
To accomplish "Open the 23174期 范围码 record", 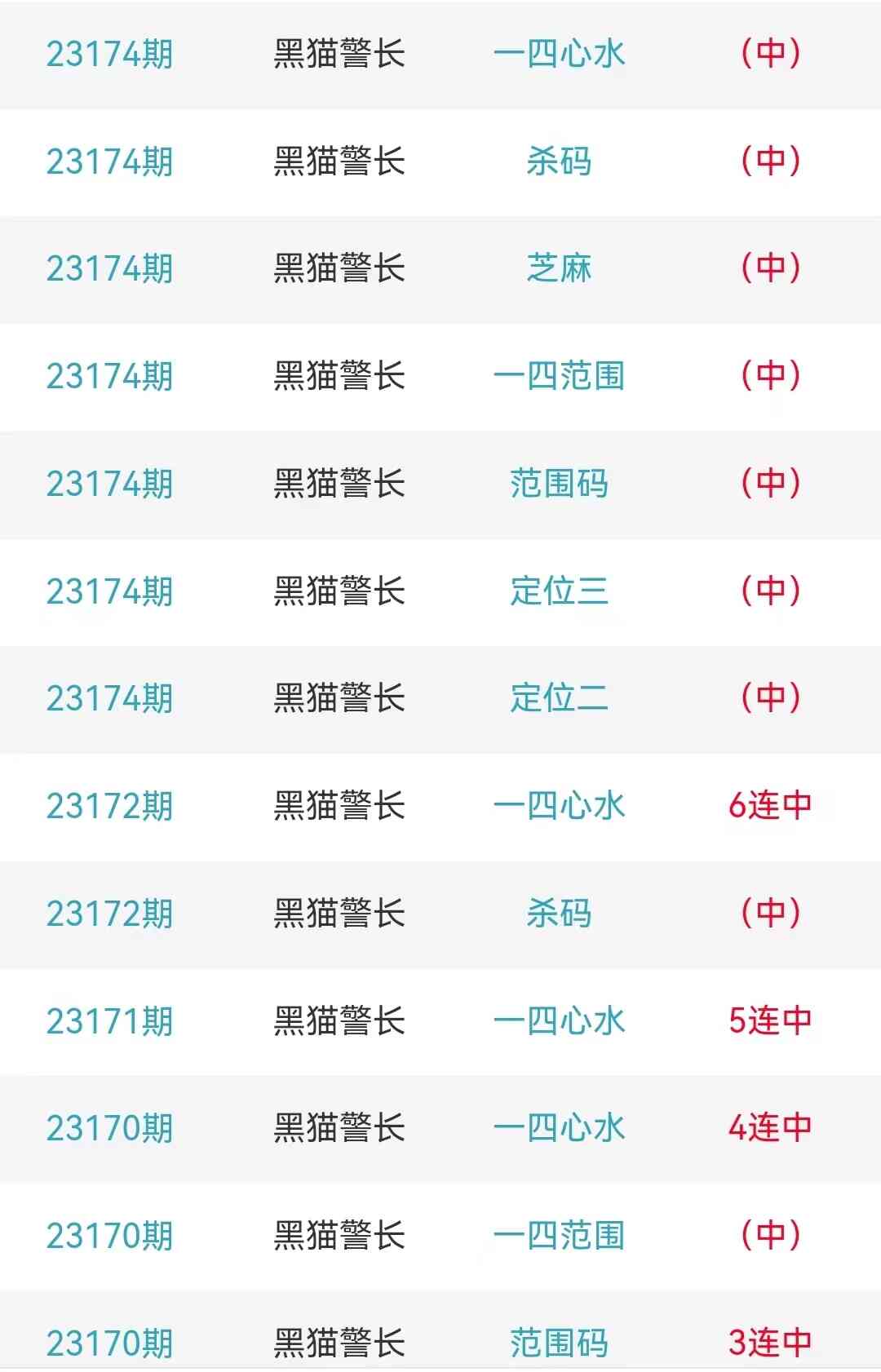I will pyautogui.click(x=559, y=484).
